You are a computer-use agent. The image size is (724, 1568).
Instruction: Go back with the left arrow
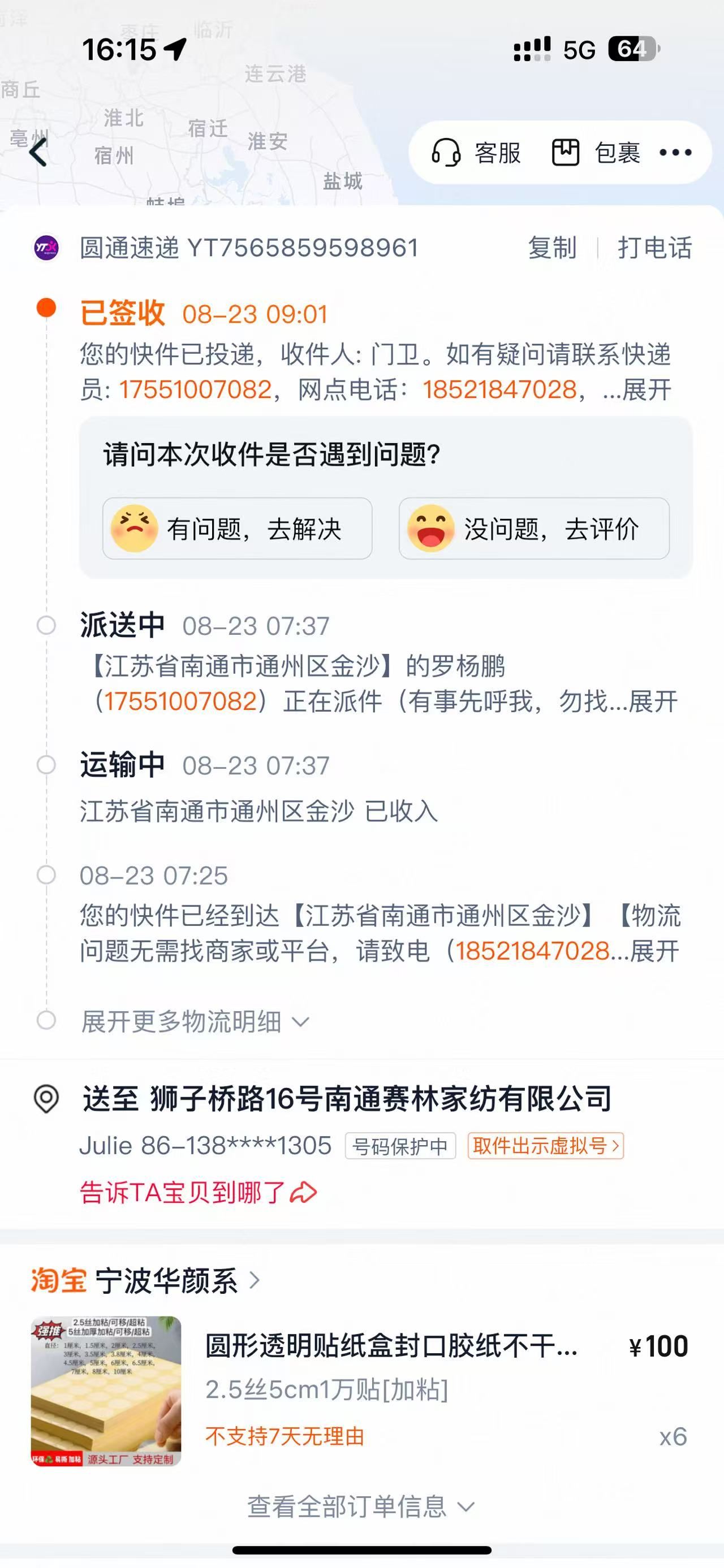click(x=38, y=152)
